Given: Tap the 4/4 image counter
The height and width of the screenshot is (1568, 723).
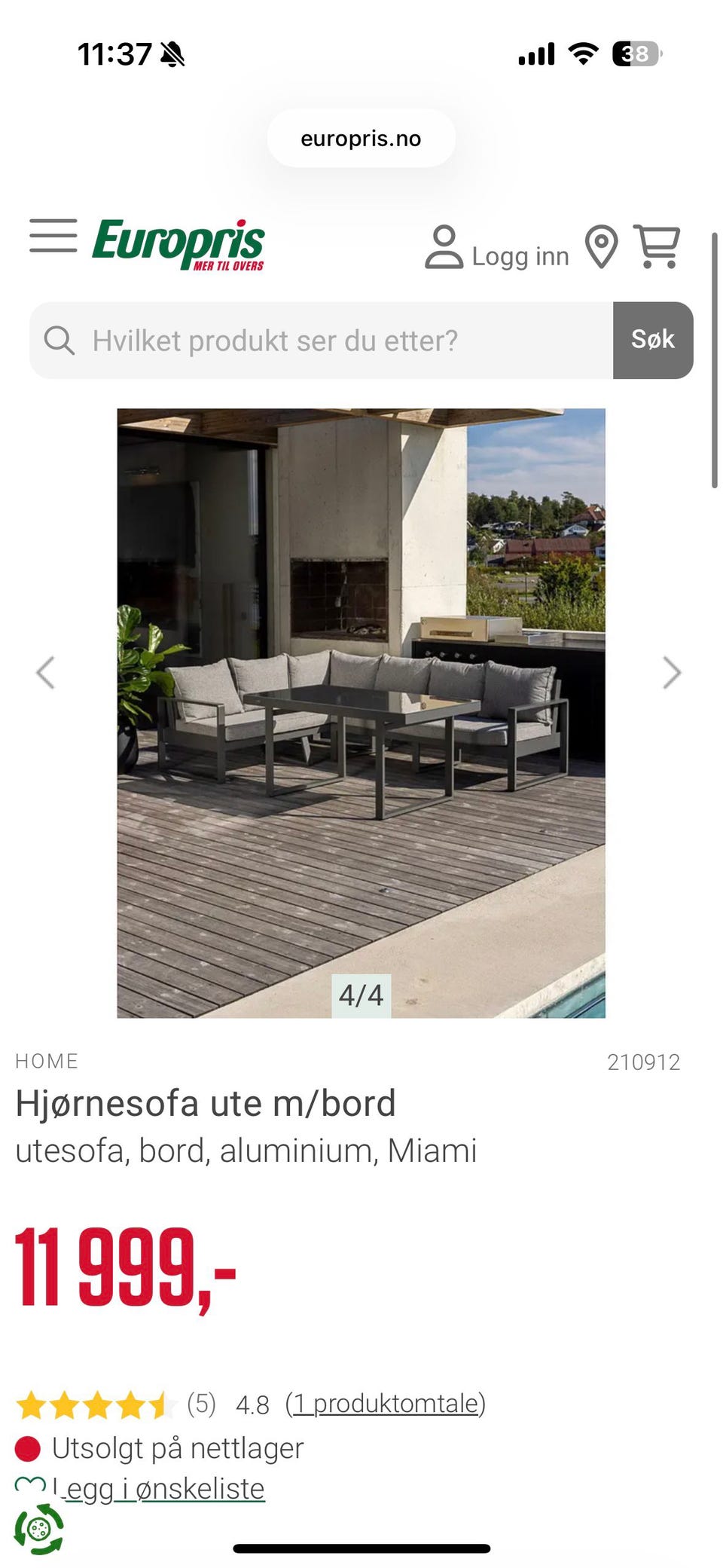Looking at the screenshot, I should (x=361, y=995).
